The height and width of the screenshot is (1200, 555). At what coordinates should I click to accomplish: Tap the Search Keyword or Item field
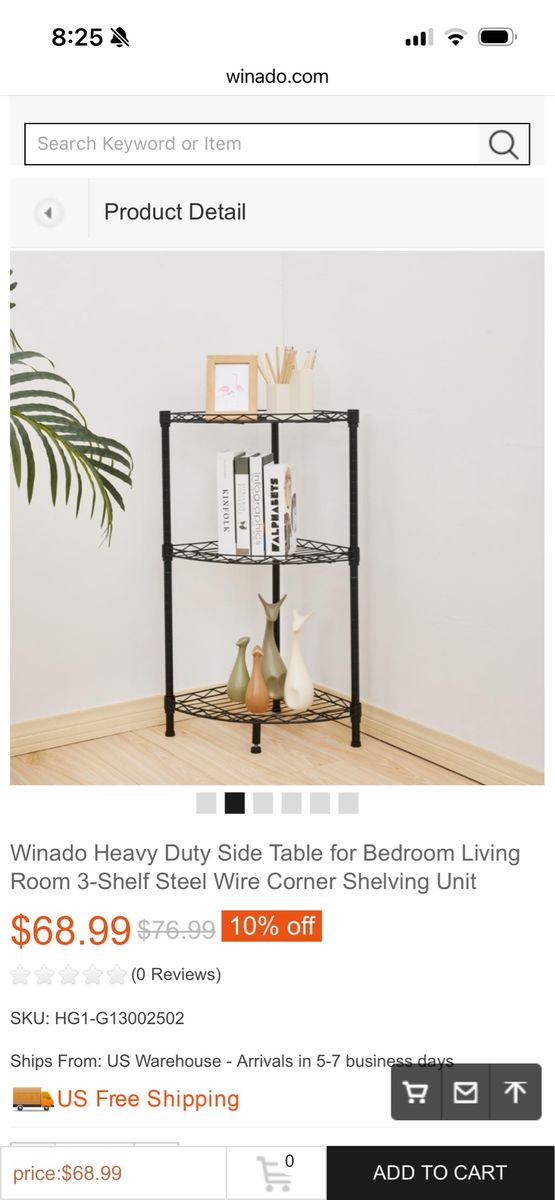coord(252,144)
